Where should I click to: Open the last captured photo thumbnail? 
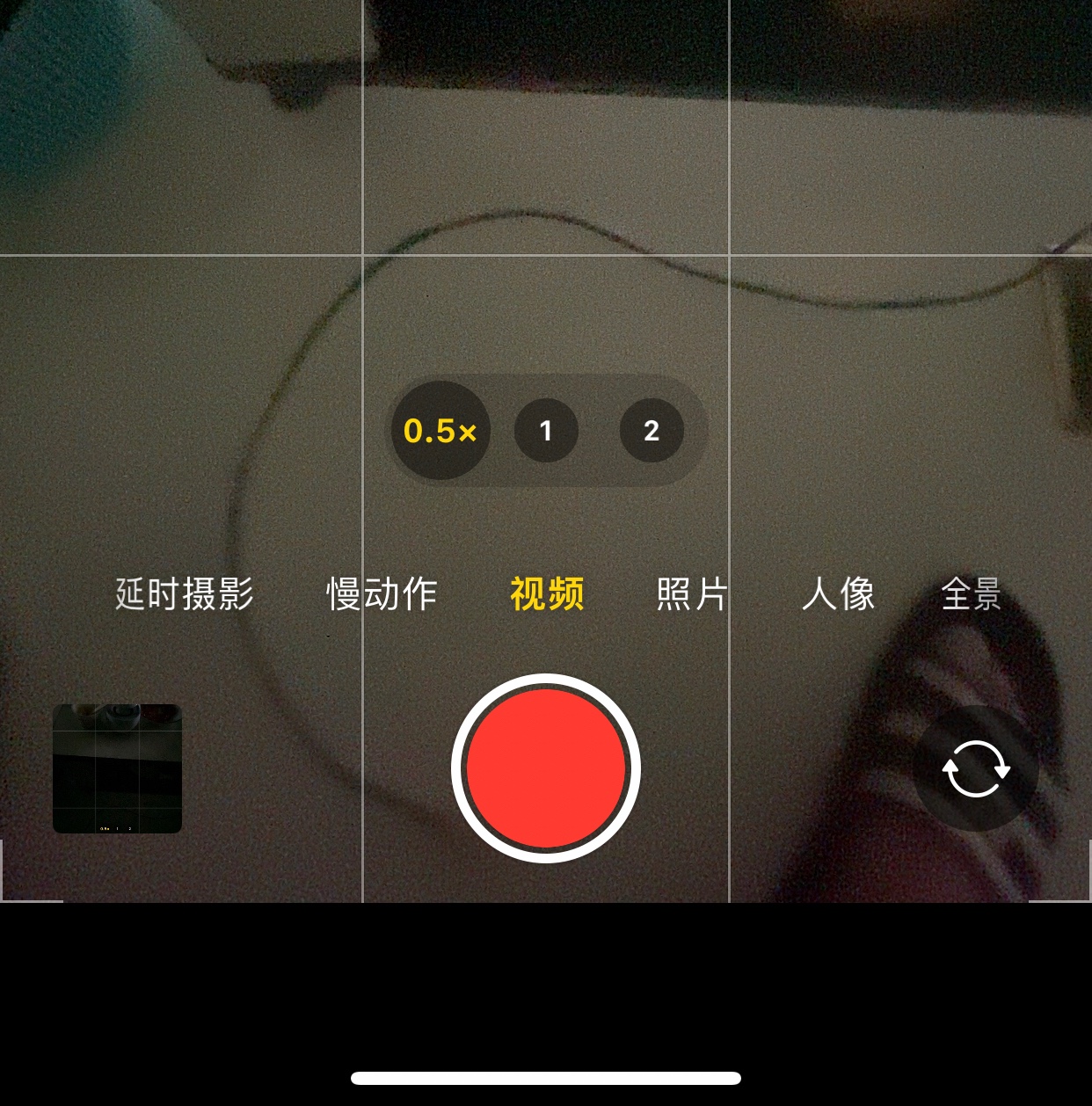coord(117,768)
